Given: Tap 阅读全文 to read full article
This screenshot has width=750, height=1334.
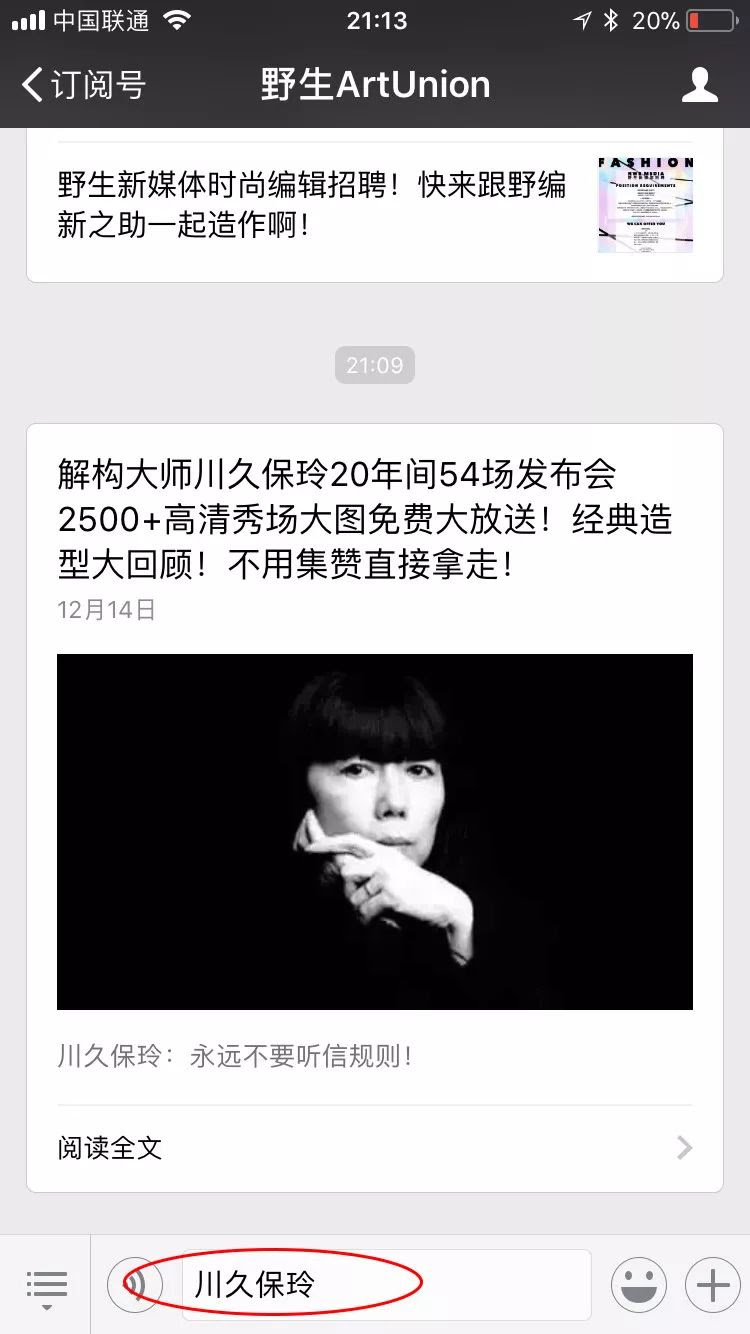Looking at the screenshot, I should (x=374, y=1147).
